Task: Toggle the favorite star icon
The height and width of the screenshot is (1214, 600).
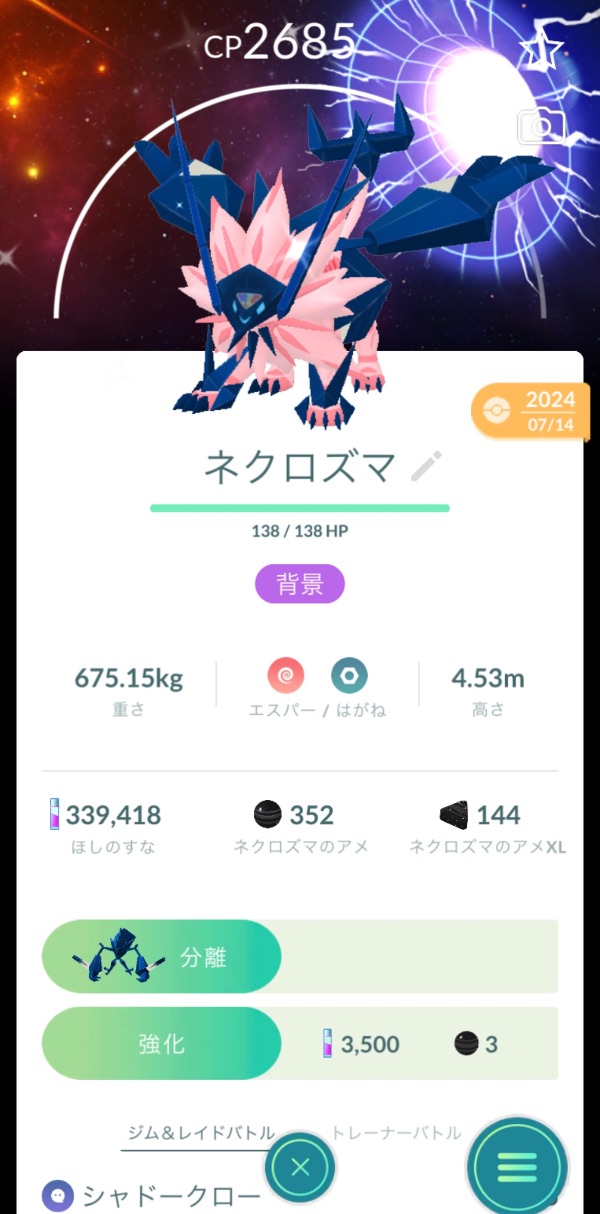Action: 543,47
